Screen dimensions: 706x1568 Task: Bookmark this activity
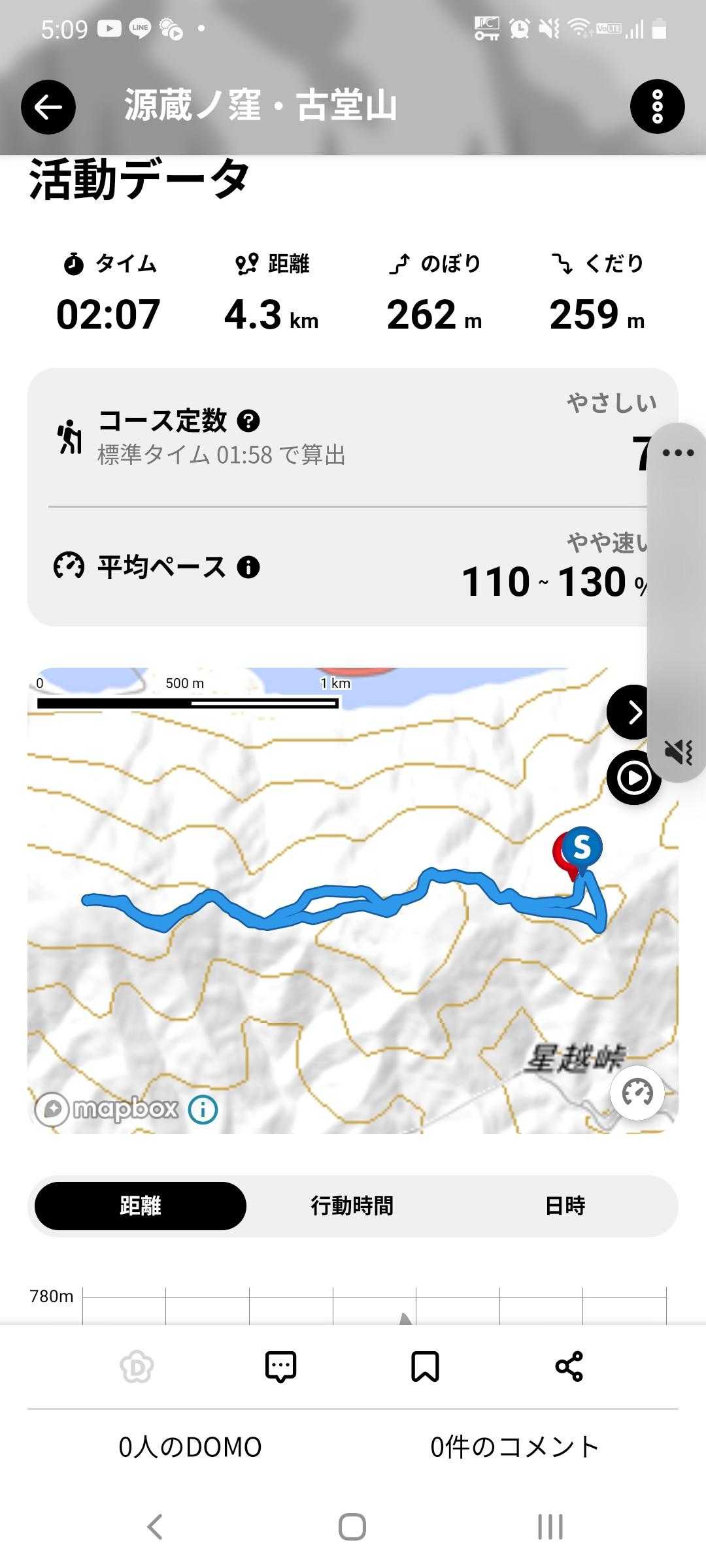(x=425, y=1366)
